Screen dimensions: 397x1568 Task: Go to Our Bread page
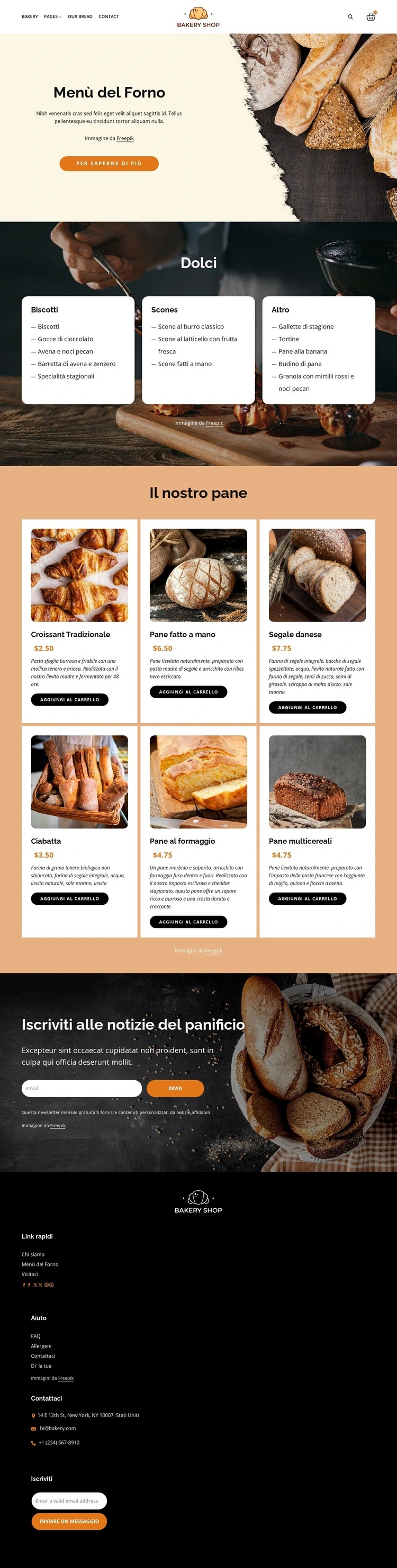[x=80, y=17]
